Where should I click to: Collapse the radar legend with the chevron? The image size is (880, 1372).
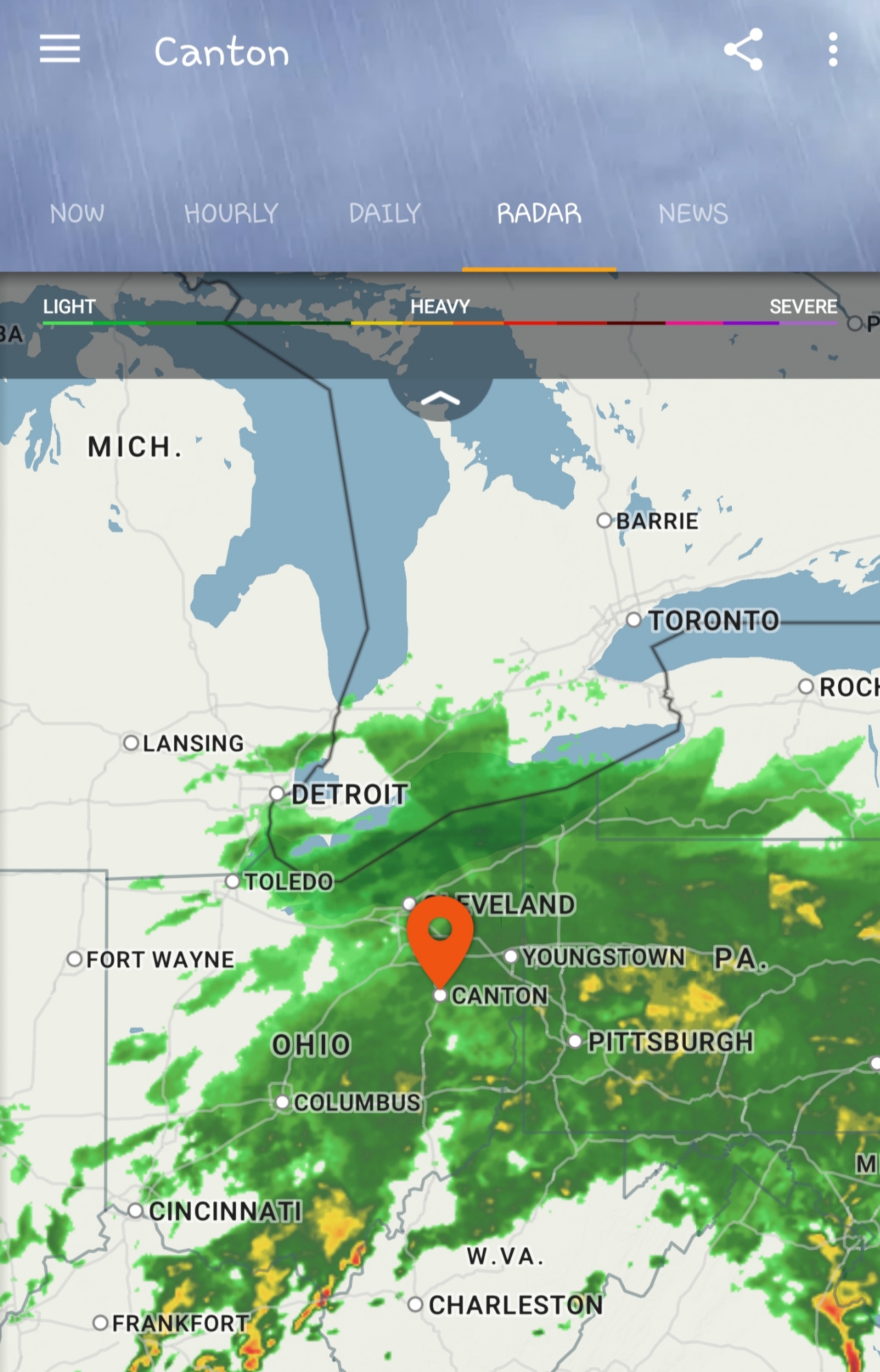pyautogui.click(x=440, y=398)
